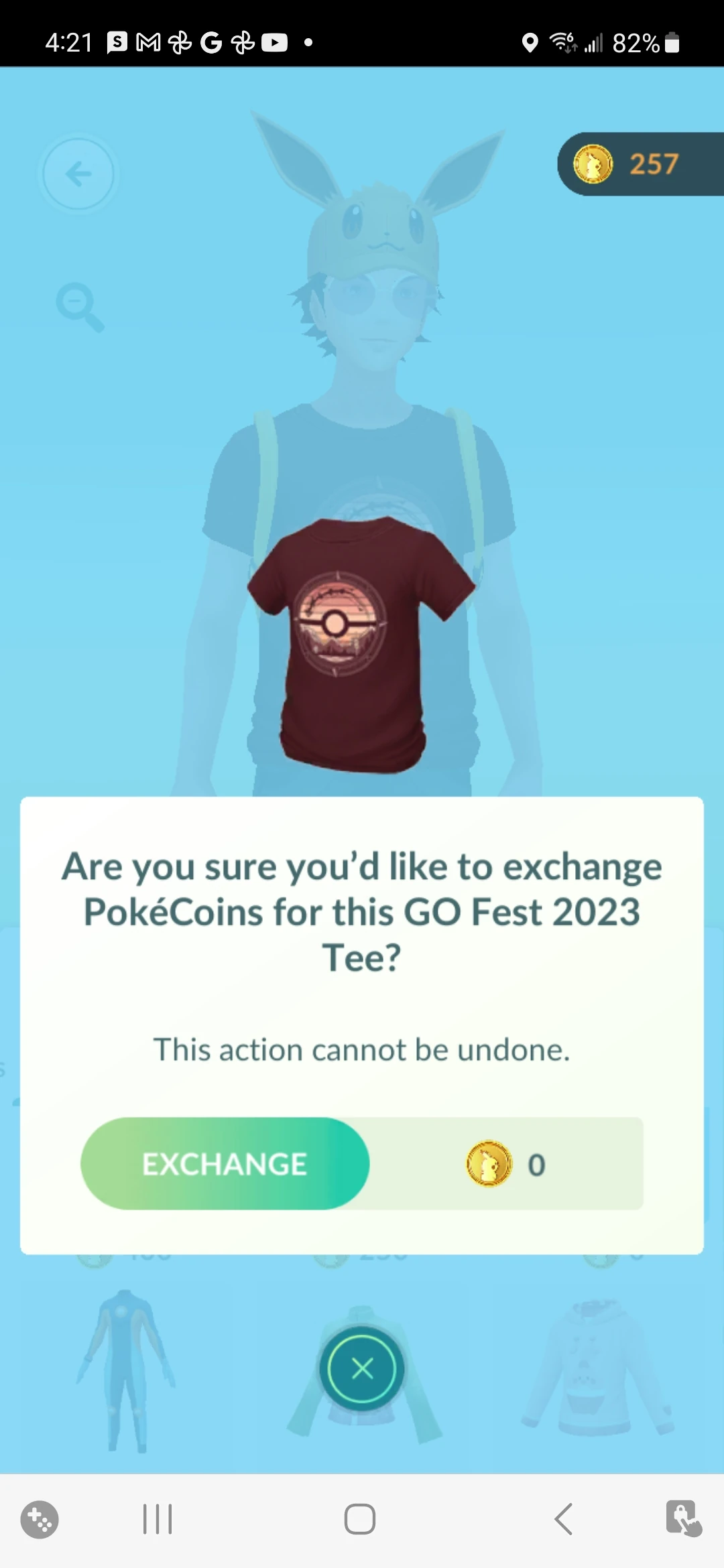
Task: Open the notification shade from status bar clock
Action: pos(67,42)
